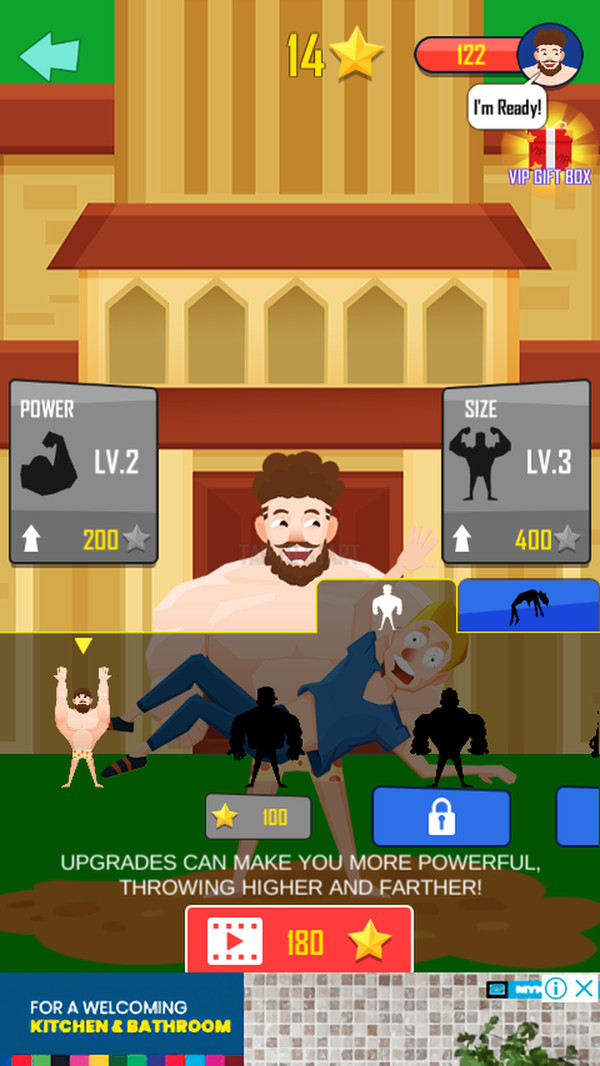Switch to the thrown person tab
600x1066 pixels.
(x=528, y=606)
